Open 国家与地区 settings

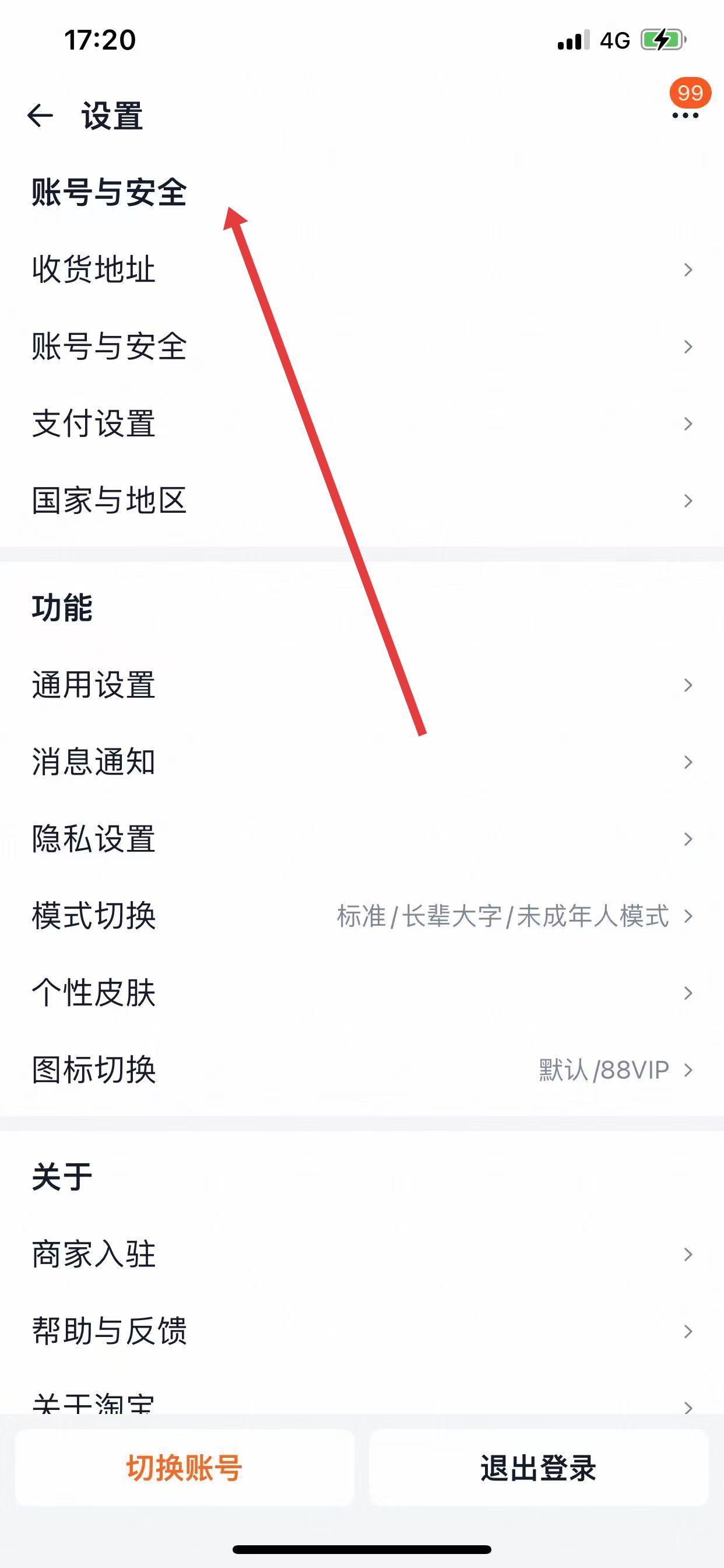coord(361,501)
